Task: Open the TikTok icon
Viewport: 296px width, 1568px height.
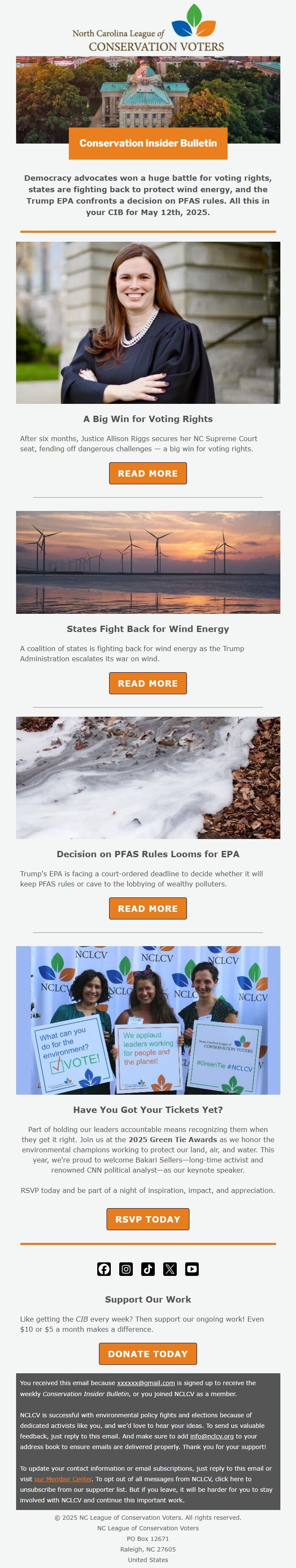Action: click(148, 1269)
